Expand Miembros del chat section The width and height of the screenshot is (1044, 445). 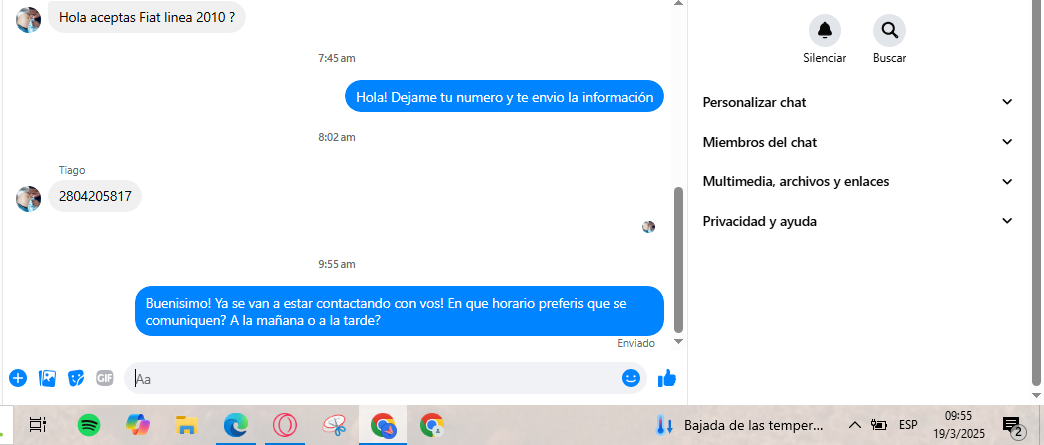point(858,142)
